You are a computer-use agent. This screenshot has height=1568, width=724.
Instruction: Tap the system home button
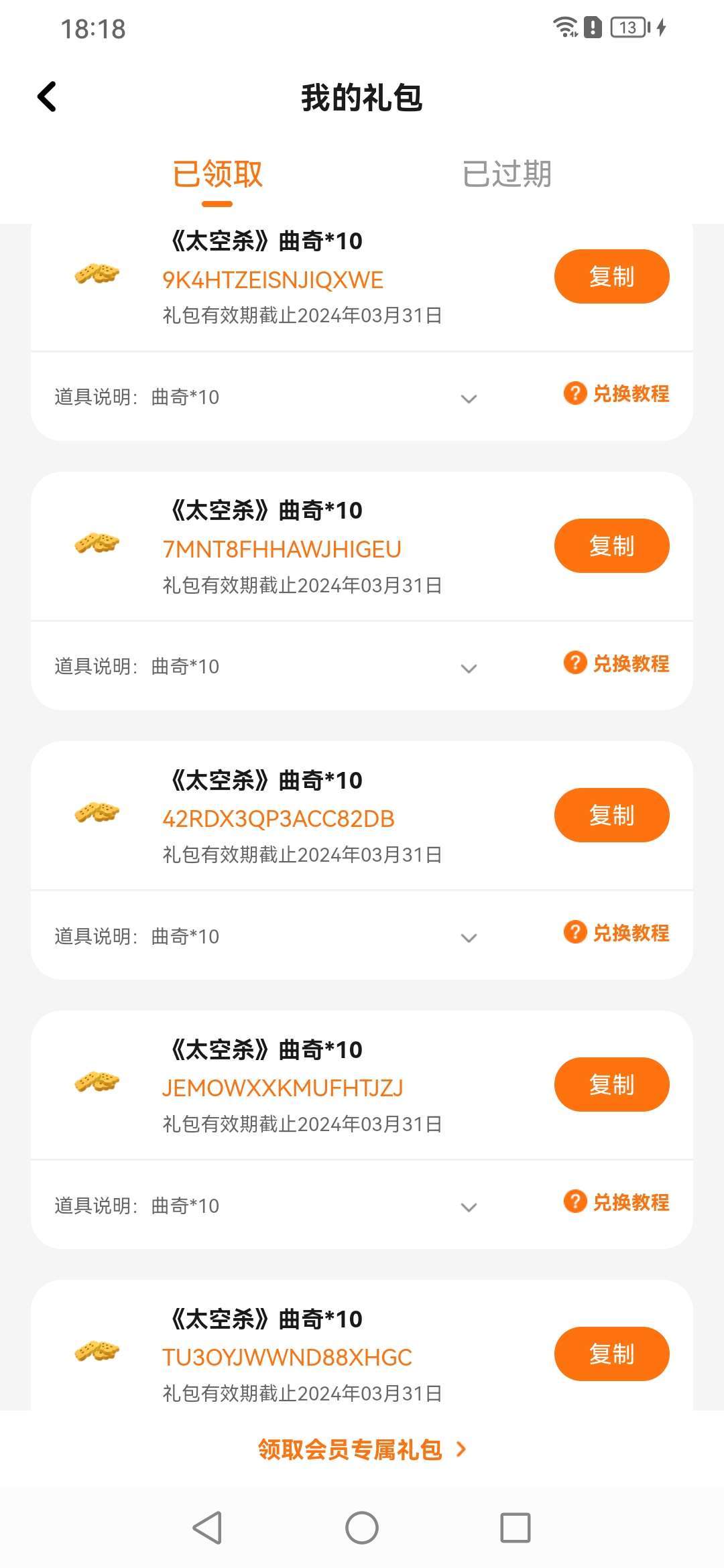[x=362, y=1528]
